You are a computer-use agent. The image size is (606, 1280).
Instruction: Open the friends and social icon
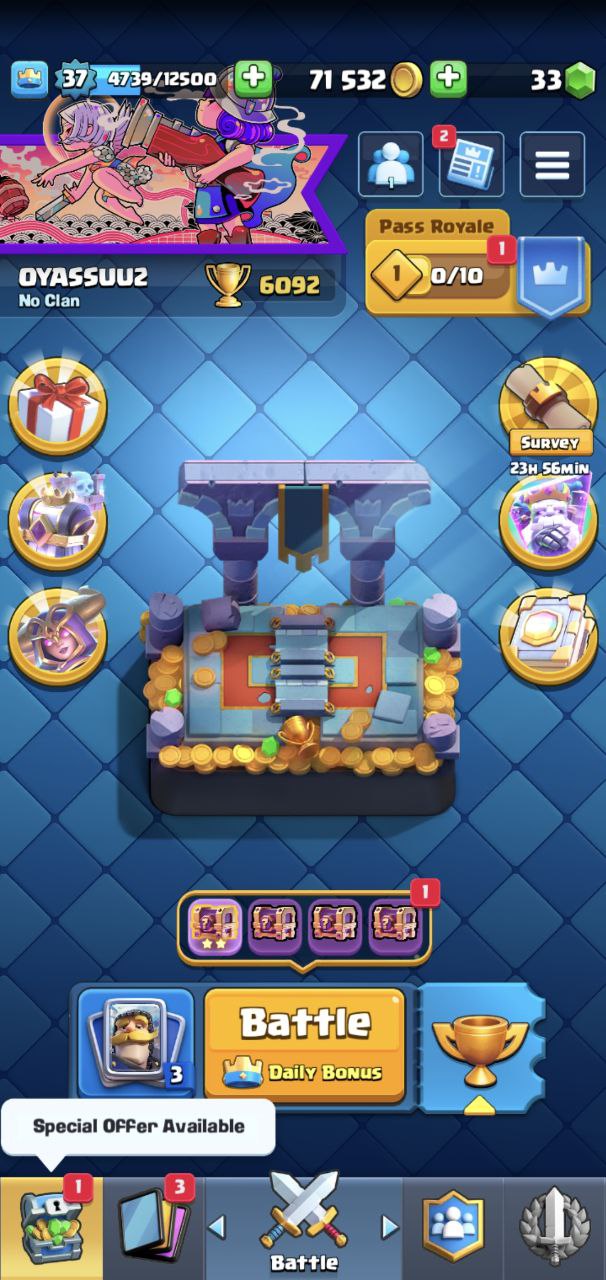tap(390, 165)
